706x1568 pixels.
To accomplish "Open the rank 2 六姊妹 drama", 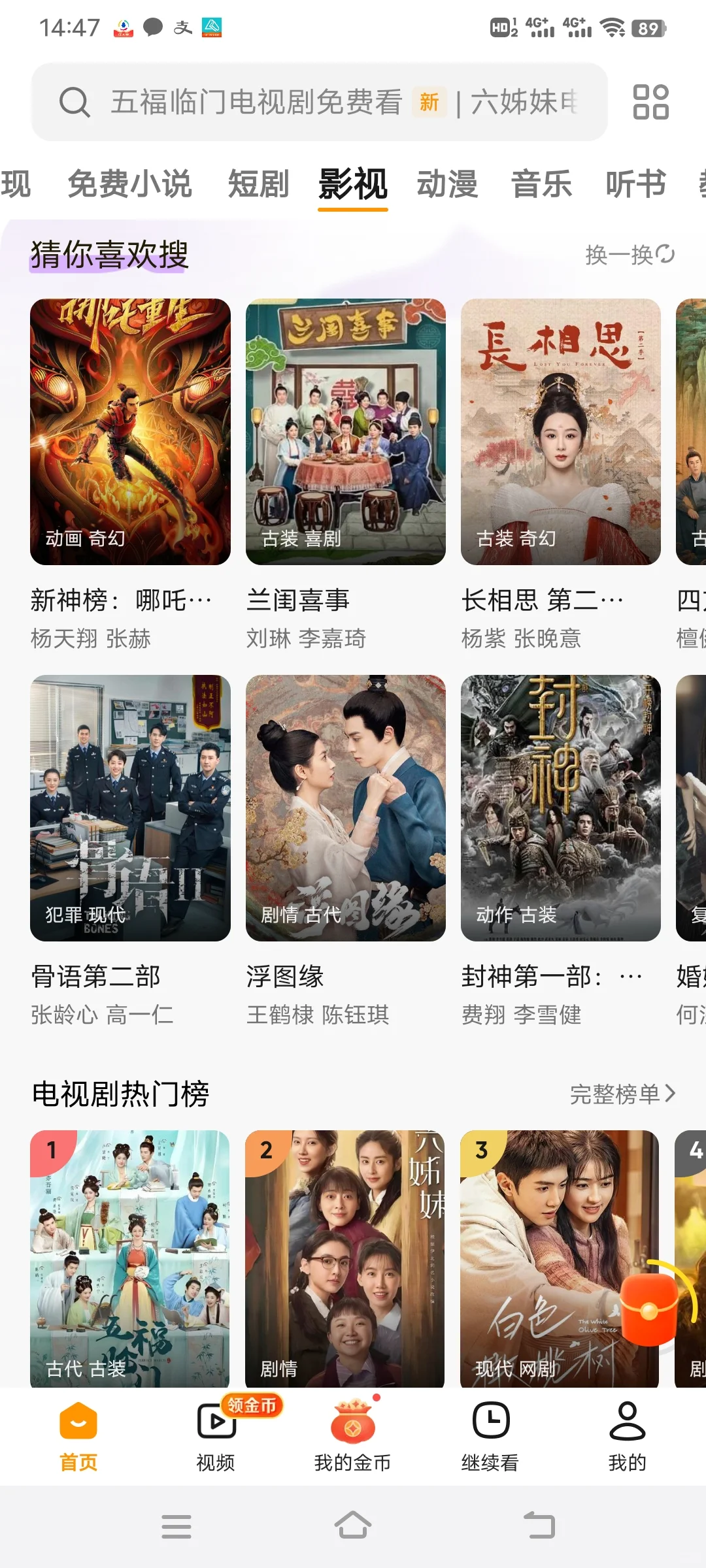I will tap(345, 1258).
